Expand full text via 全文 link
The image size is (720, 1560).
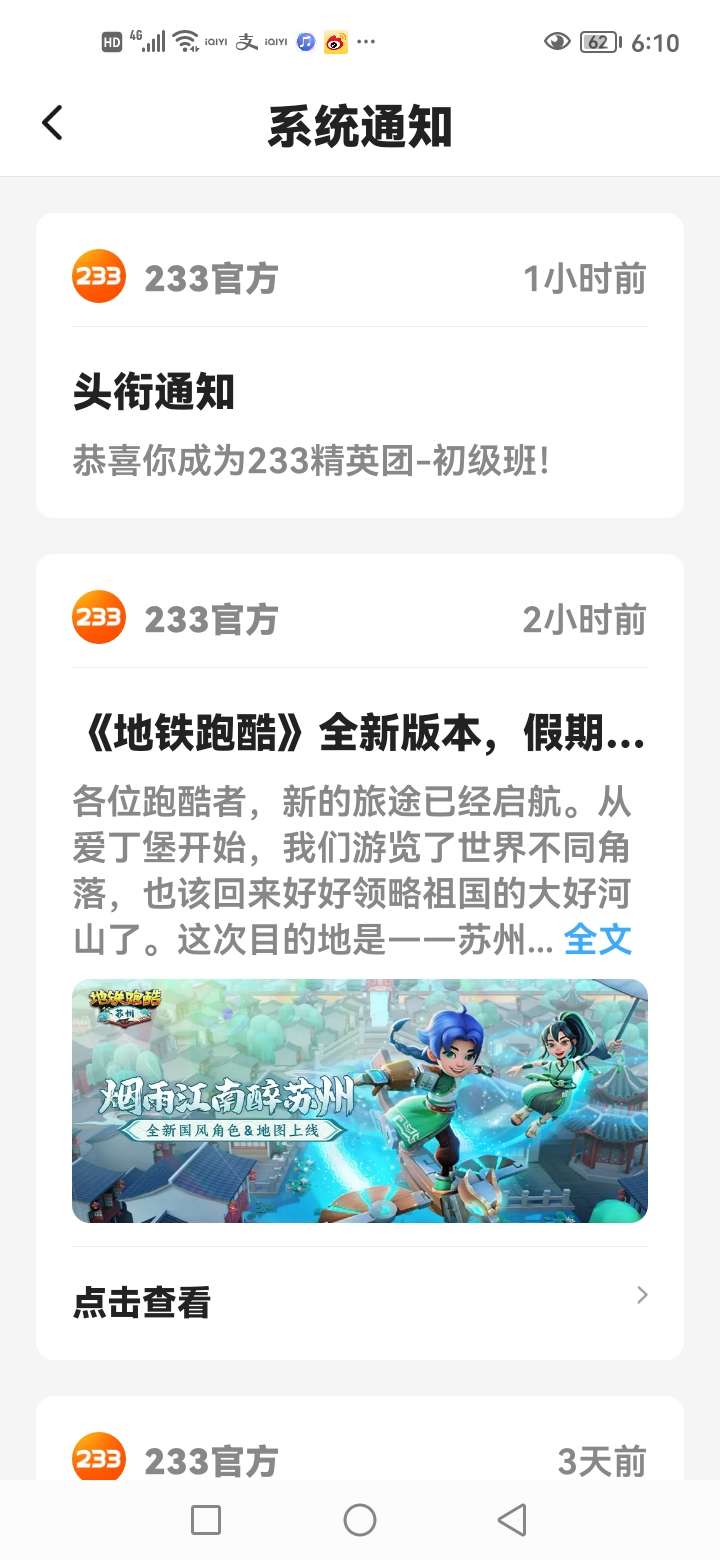(597, 939)
